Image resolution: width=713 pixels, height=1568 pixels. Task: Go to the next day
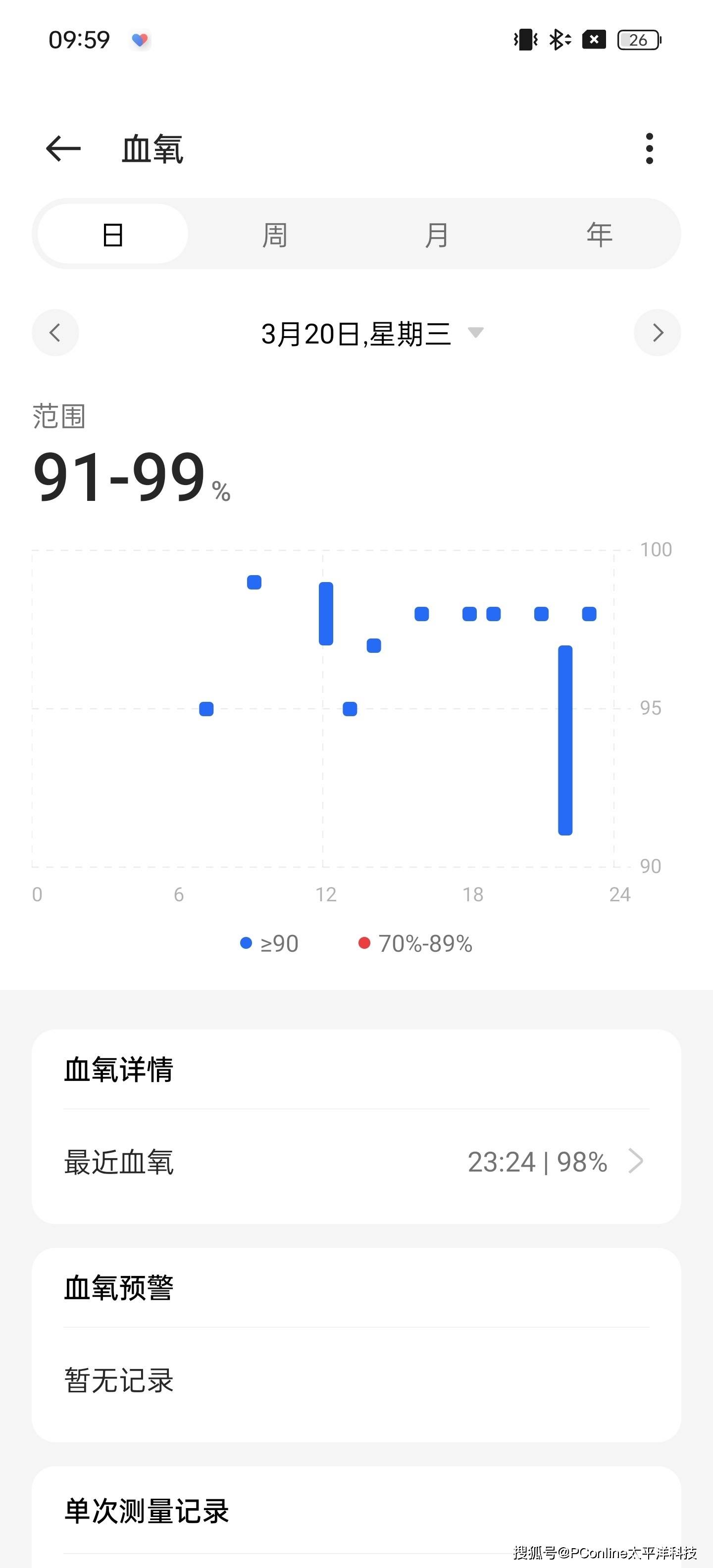[x=657, y=333]
